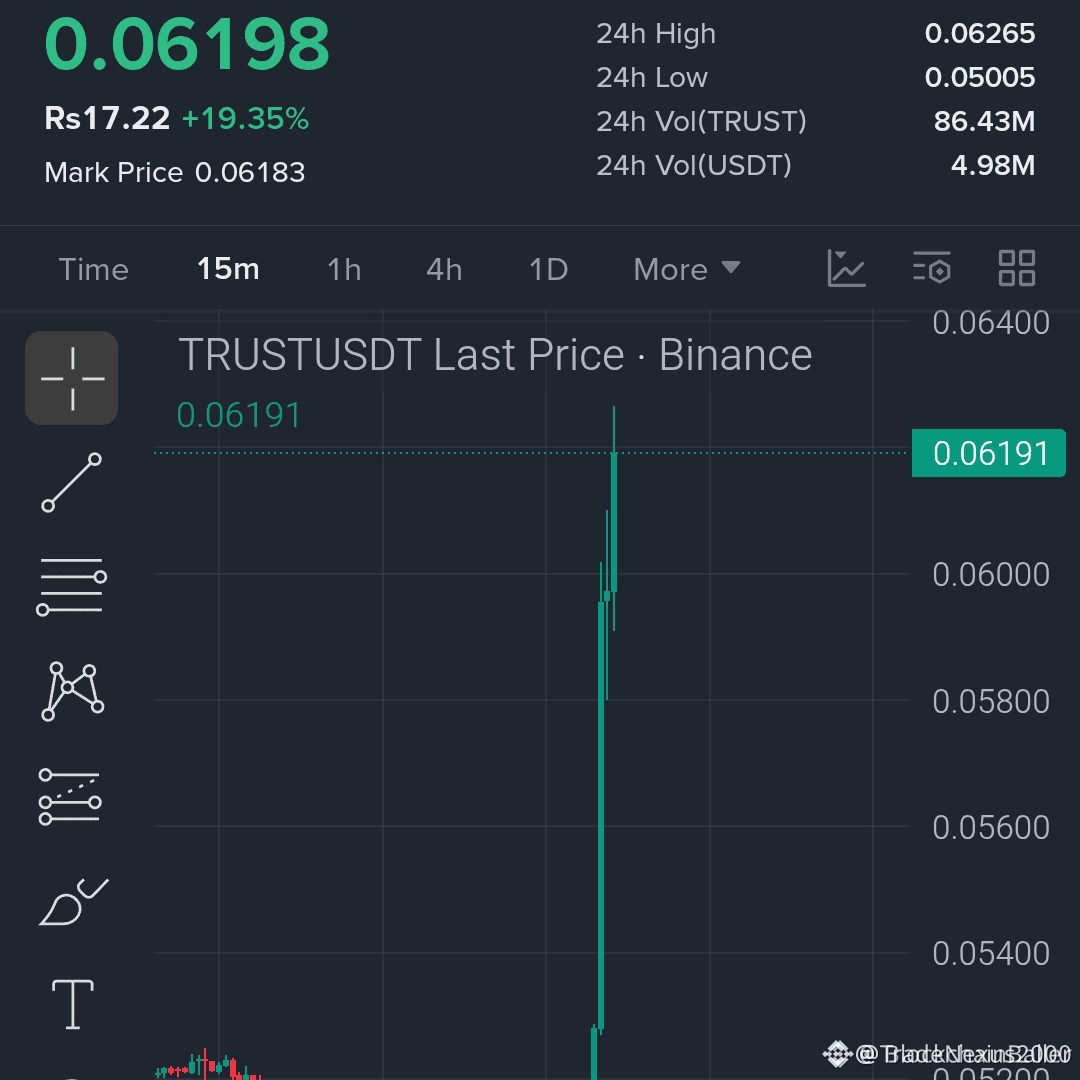Image resolution: width=1080 pixels, height=1080 pixels.
Task: Choose the brush drawing tool
Action: (73, 902)
